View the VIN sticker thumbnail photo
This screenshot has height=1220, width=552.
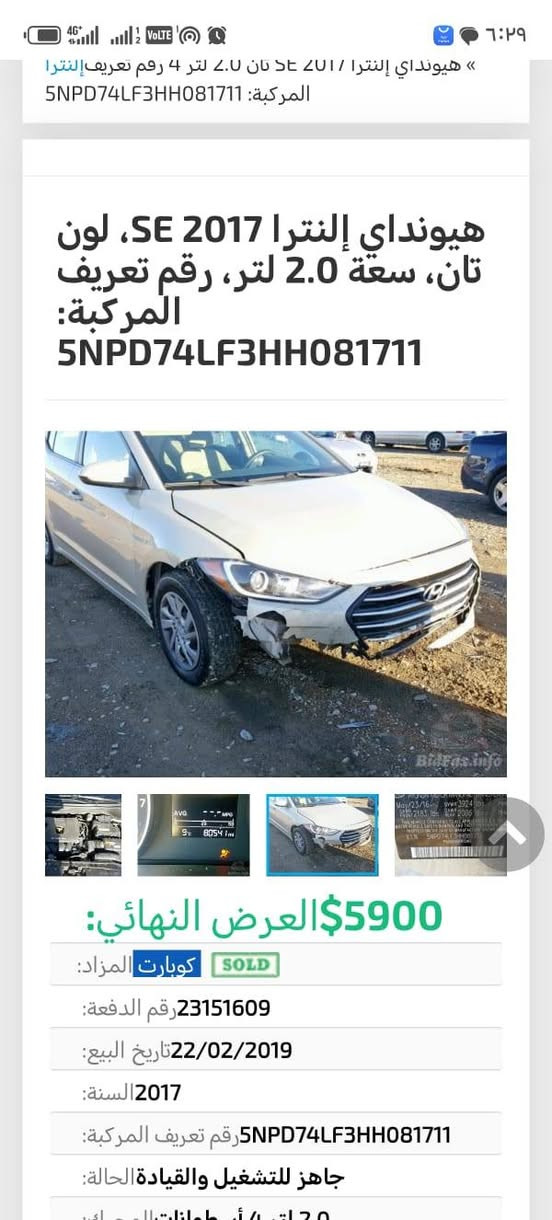[450, 835]
